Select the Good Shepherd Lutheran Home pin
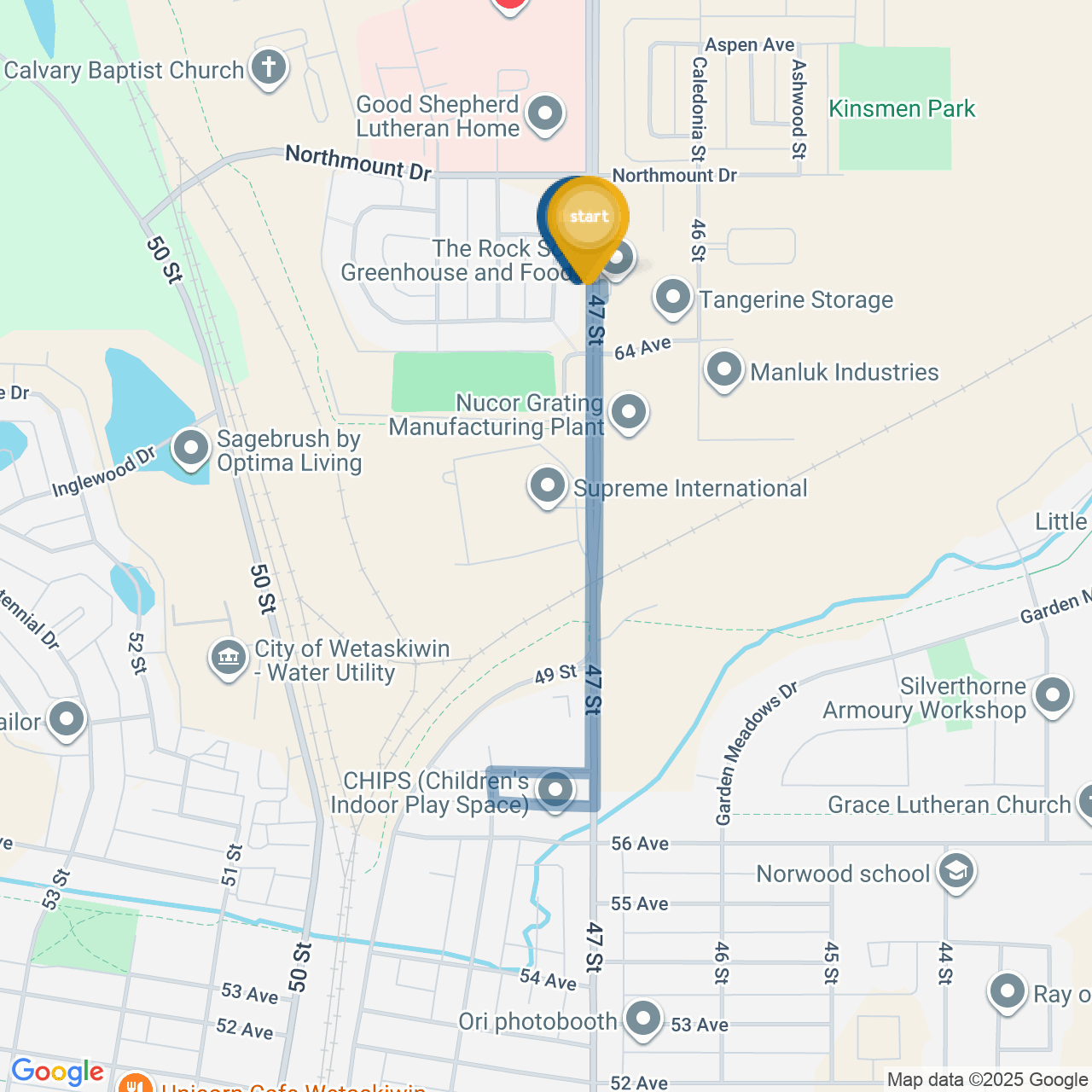This screenshot has width=1092, height=1092. coord(544,114)
